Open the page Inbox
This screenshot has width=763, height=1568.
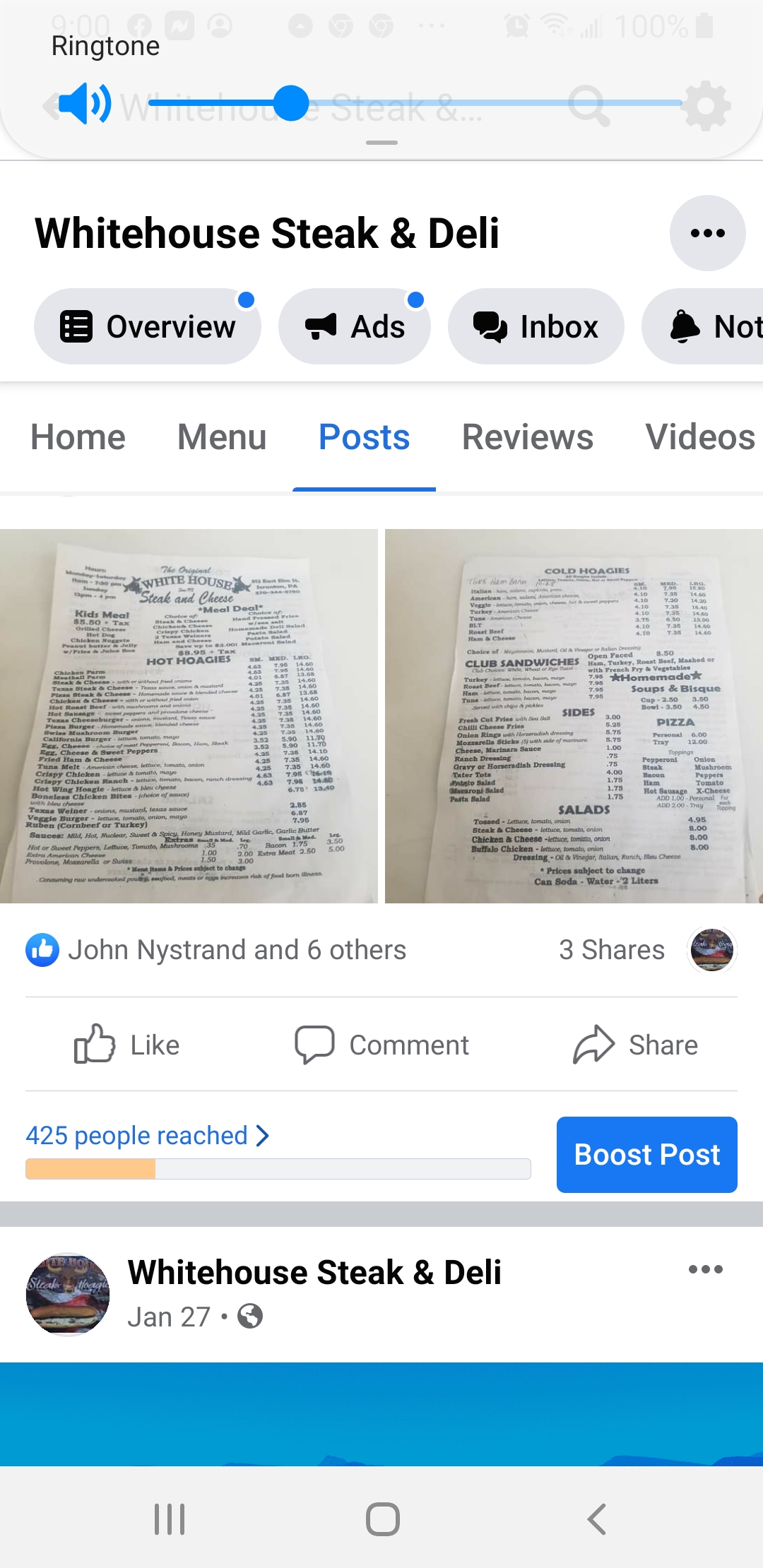coord(536,326)
